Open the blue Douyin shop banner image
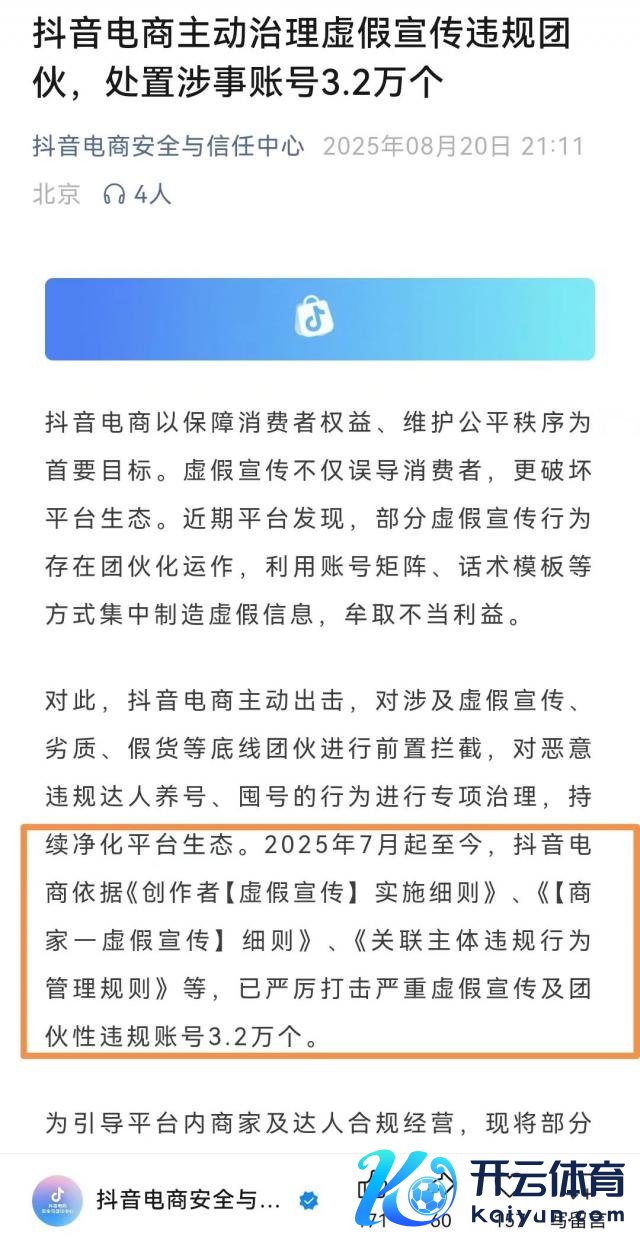640x1248 pixels. (319, 319)
